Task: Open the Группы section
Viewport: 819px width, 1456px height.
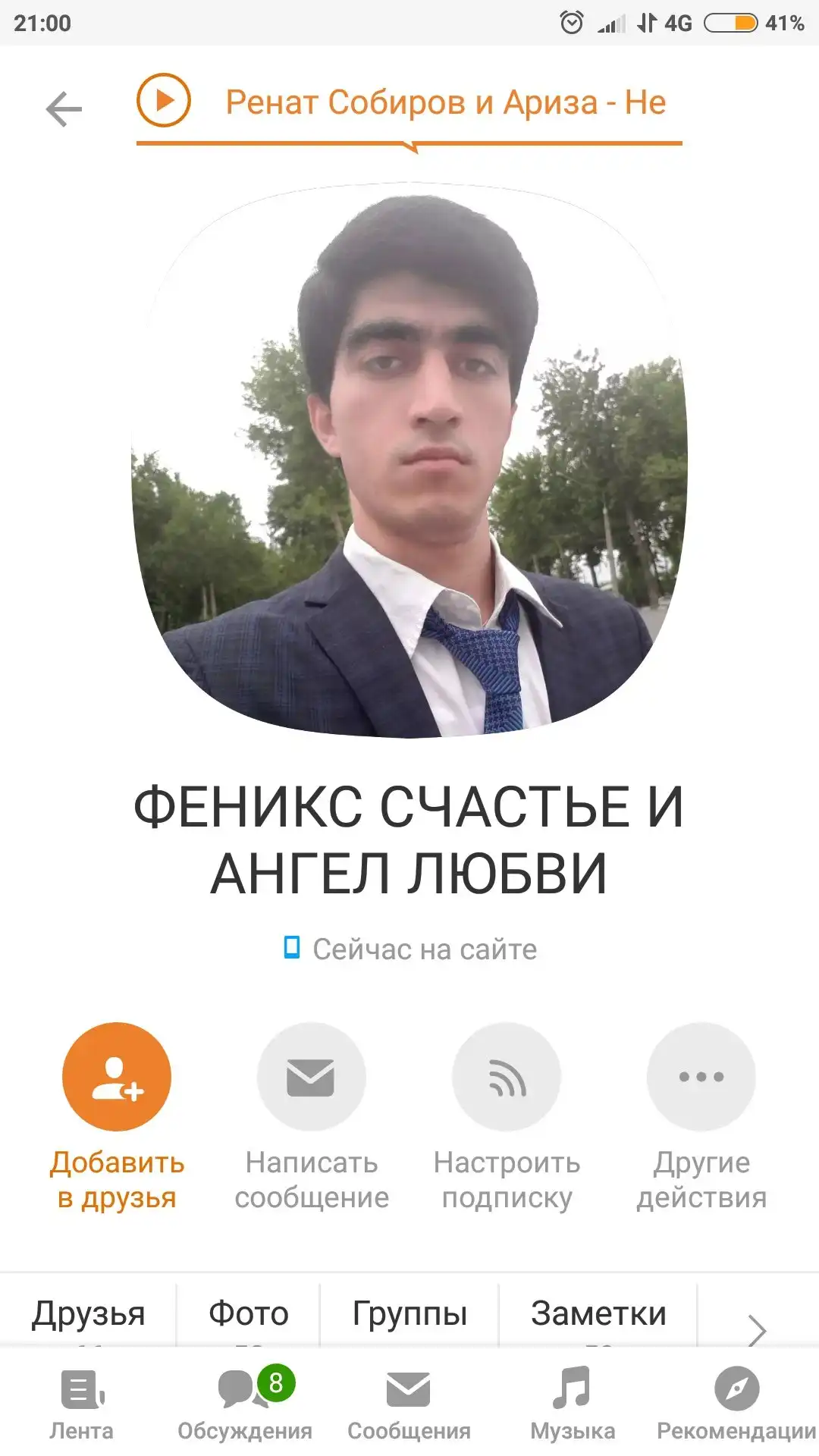Action: tap(409, 1313)
